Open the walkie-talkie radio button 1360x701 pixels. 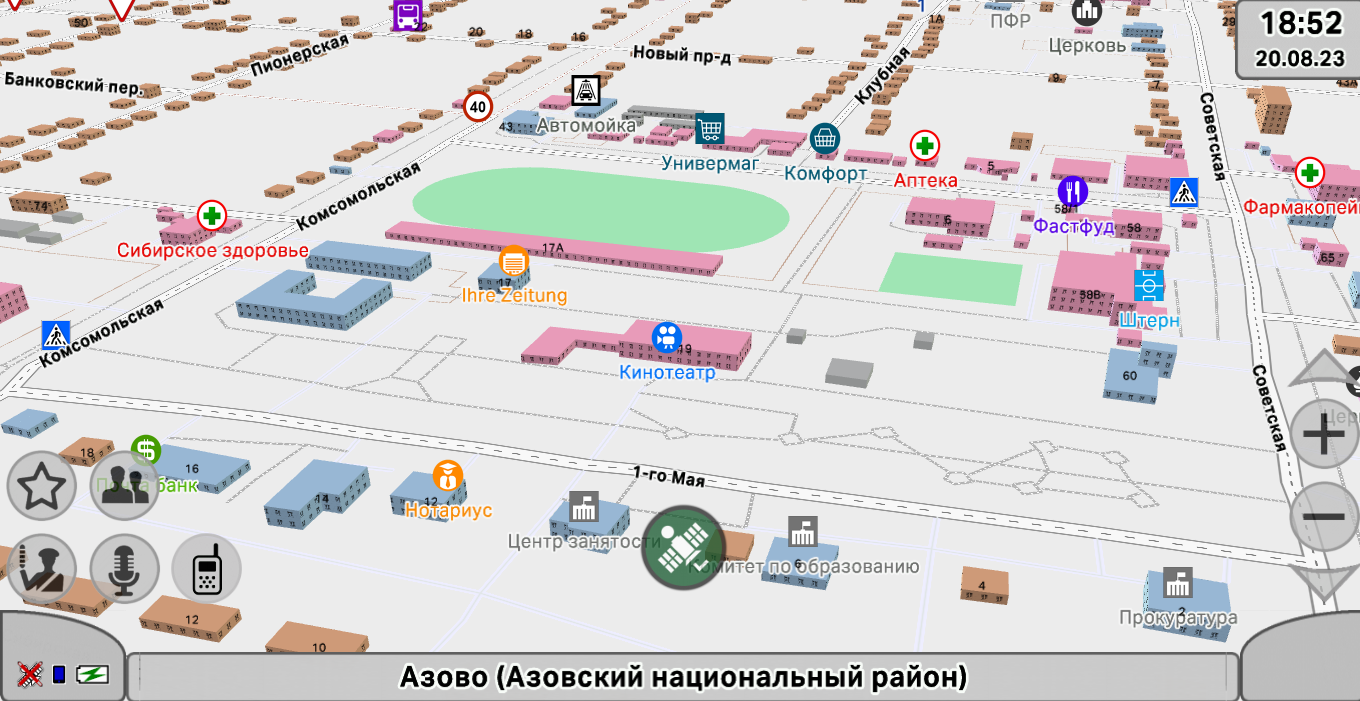point(207,569)
